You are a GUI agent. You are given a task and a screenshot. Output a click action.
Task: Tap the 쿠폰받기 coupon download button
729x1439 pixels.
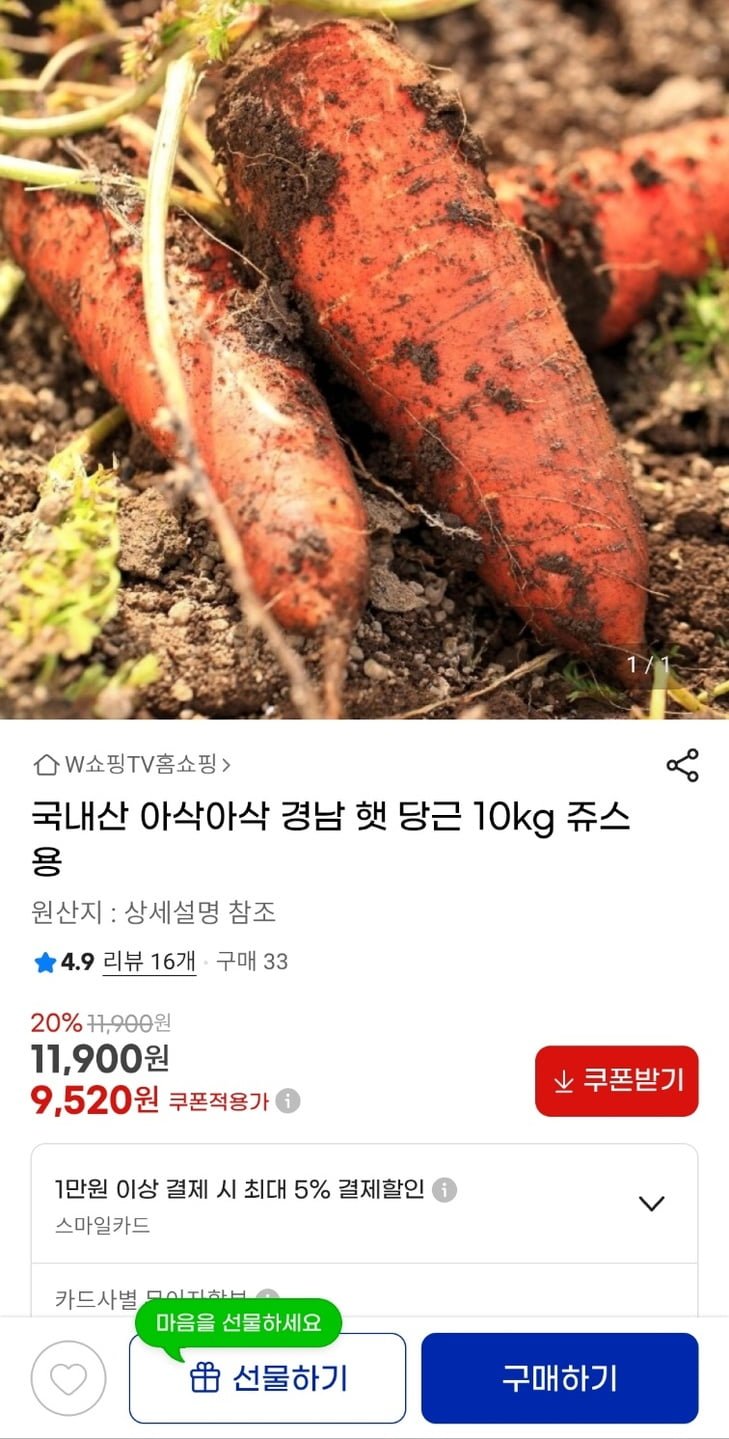(616, 1081)
